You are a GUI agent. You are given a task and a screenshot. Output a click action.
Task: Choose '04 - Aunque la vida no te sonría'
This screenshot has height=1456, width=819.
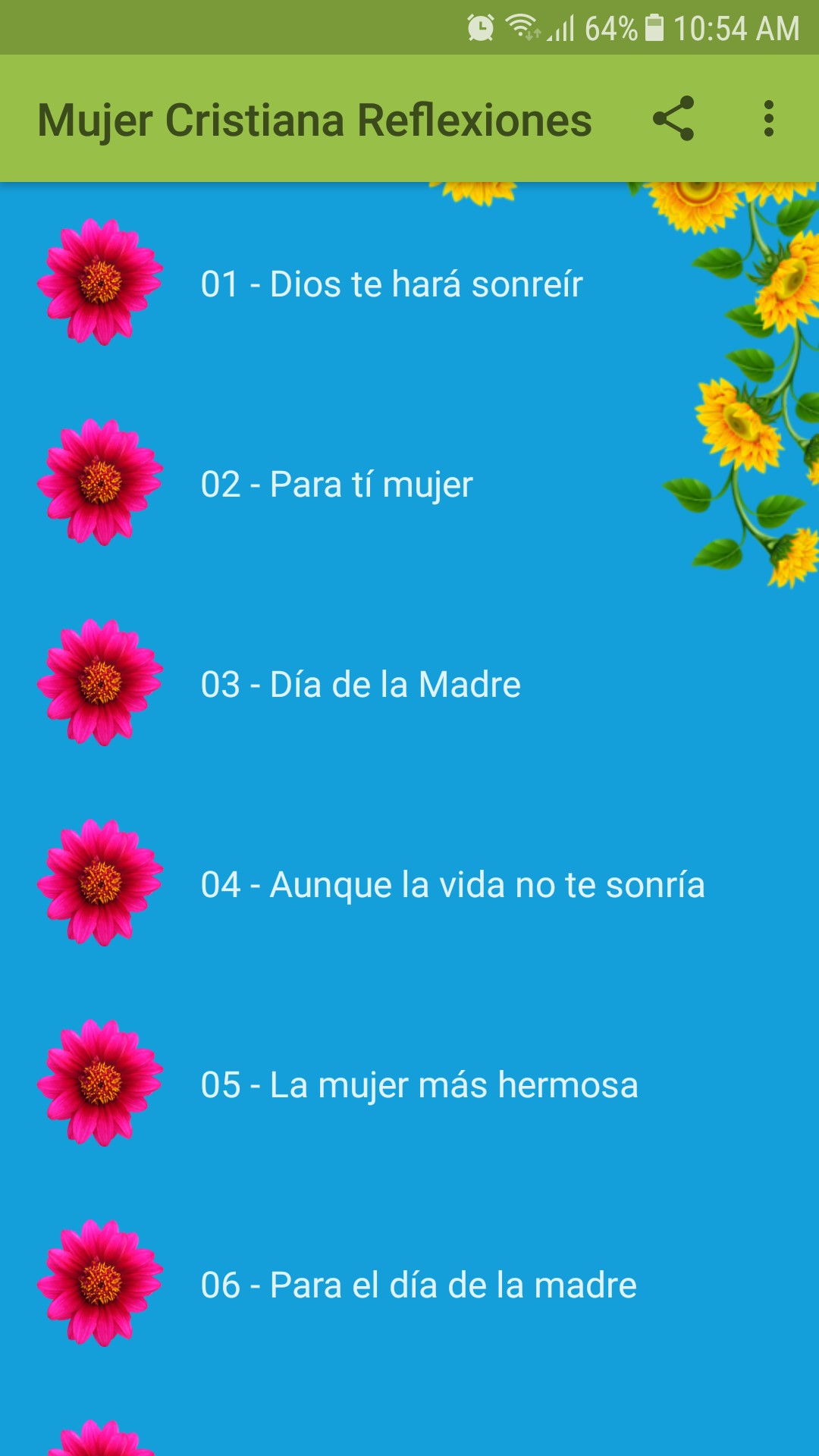(x=453, y=885)
